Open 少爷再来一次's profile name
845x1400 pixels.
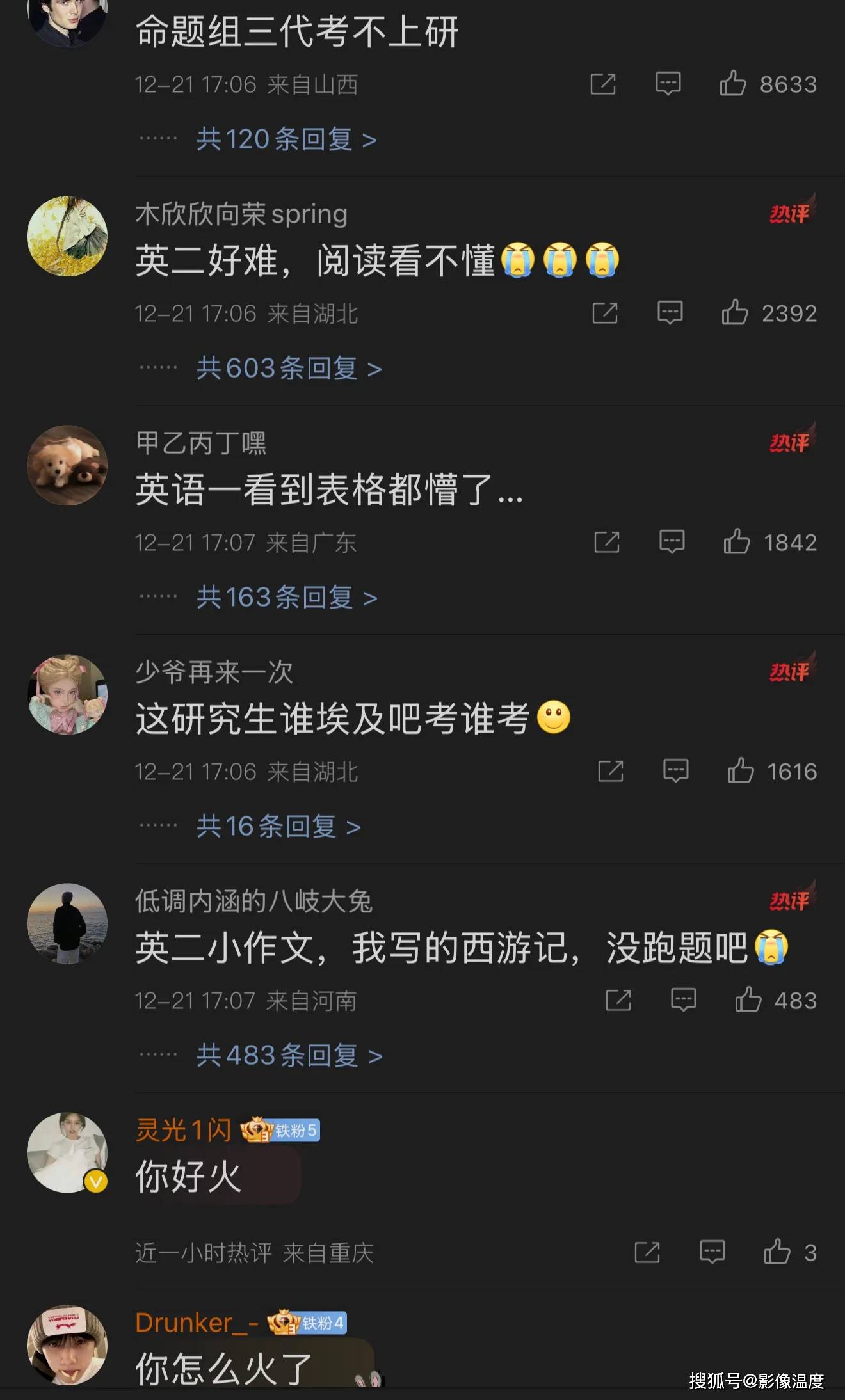click(214, 672)
